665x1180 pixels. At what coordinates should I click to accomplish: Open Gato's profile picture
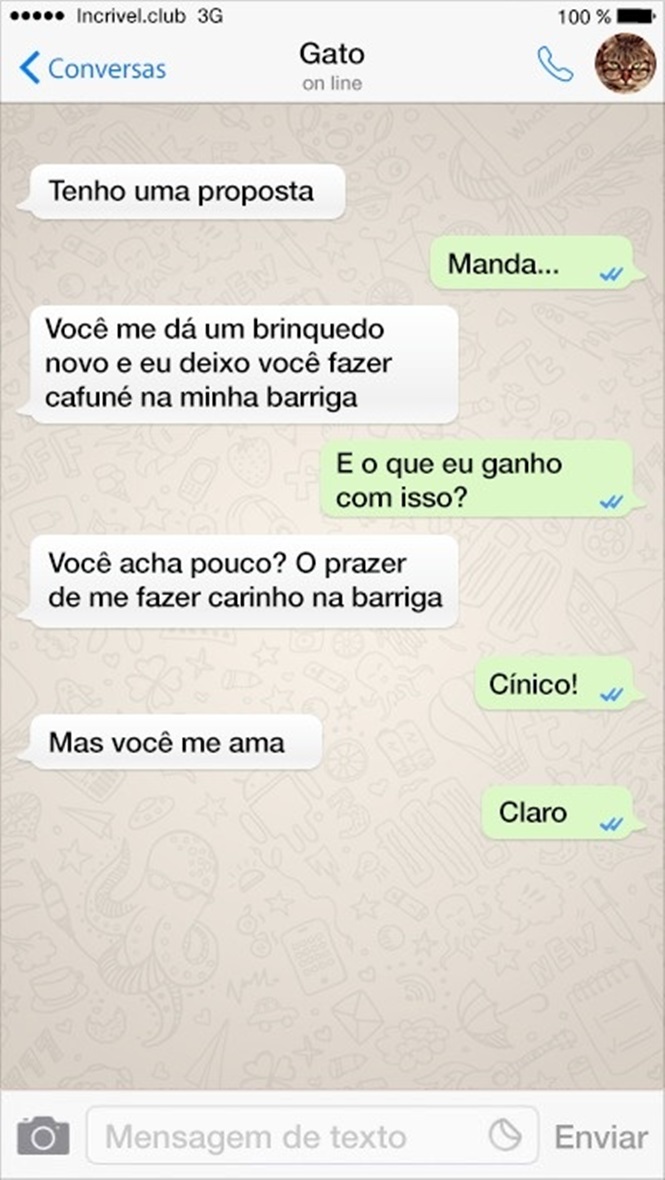625,63
